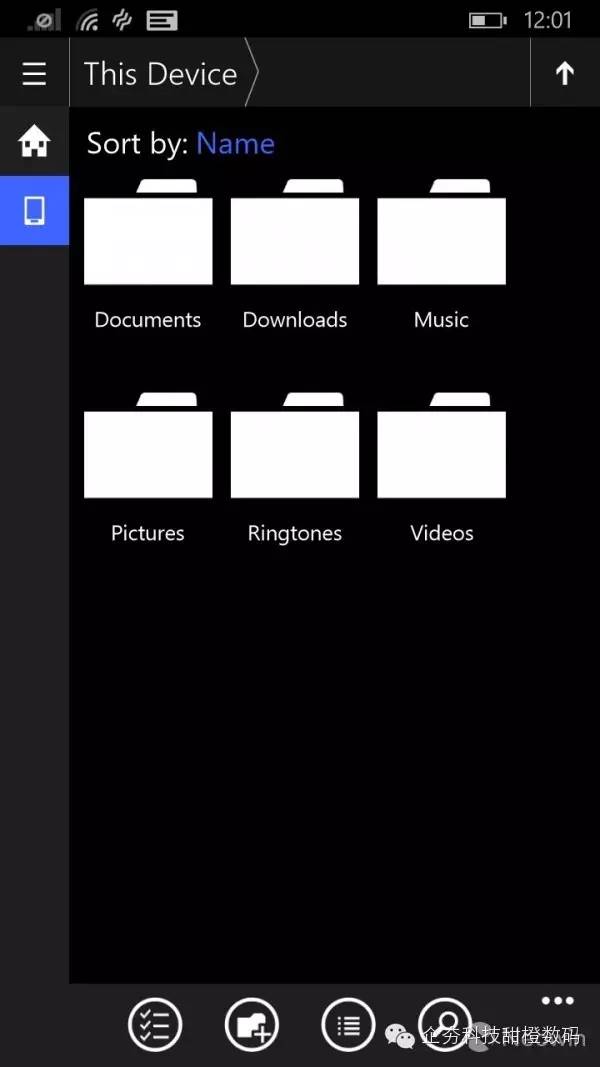Open the Downloads folder
The width and height of the screenshot is (600, 1067).
coord(295,255)
